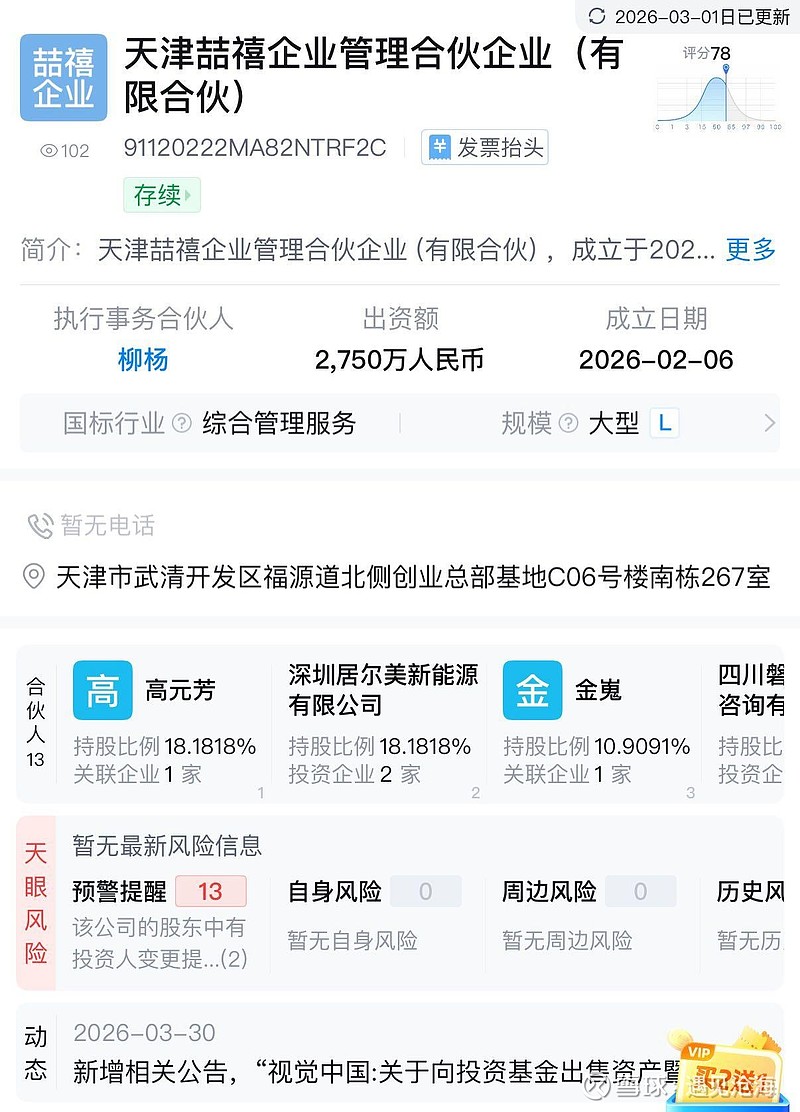Viewport: 800px width, 1112px height.
Task: Open the 天眼风险 section label
Action: [36, 904]
